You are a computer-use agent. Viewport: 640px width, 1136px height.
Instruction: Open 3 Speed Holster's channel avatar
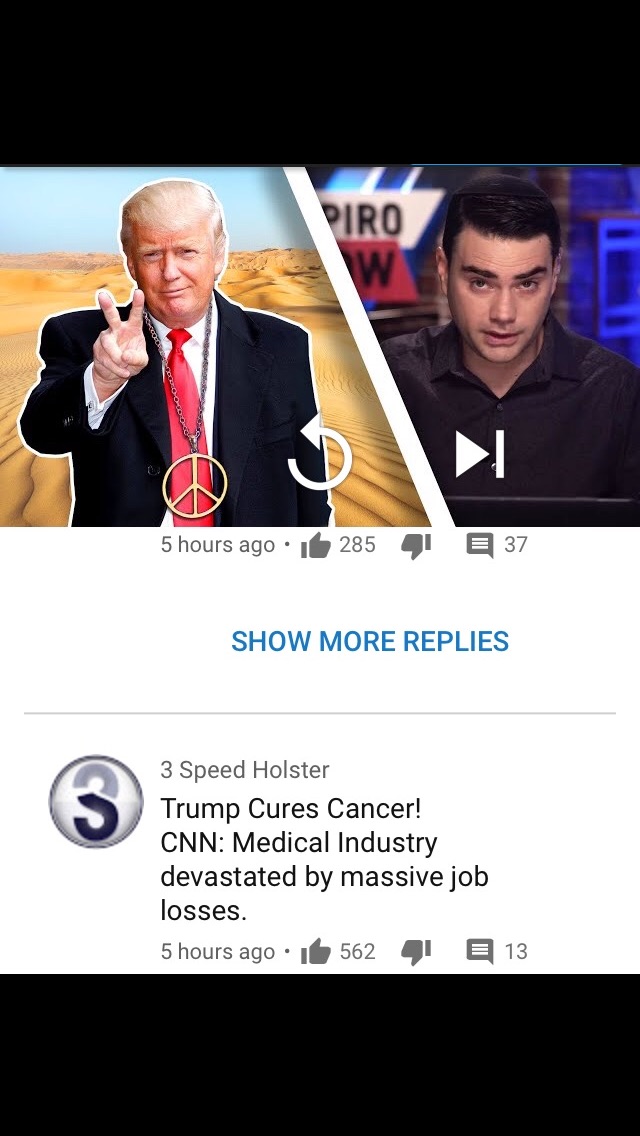(x=96, y=802)
